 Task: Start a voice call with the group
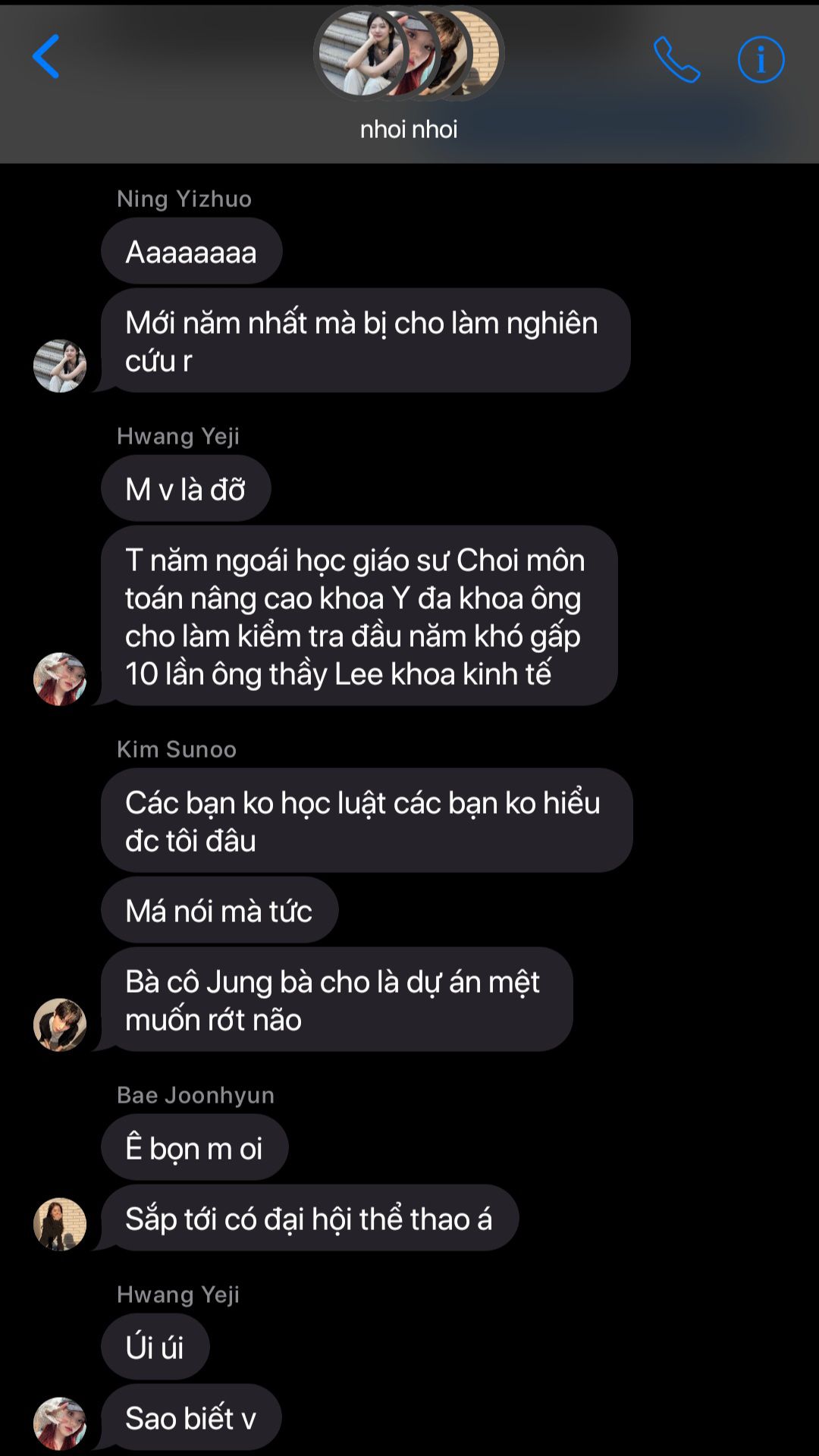[676, 59]
